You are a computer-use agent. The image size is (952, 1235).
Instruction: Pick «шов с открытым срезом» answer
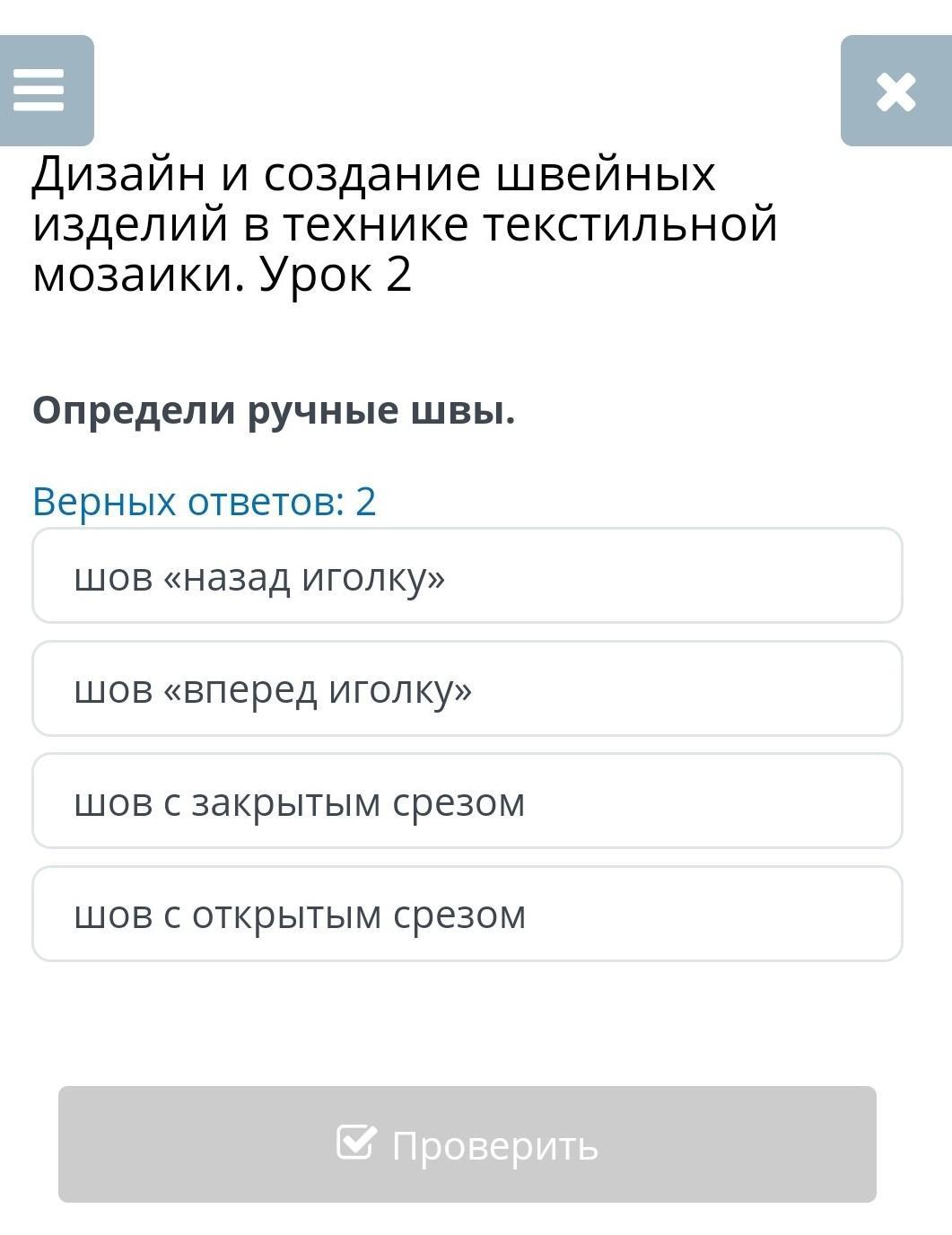(x=467, y=915)
